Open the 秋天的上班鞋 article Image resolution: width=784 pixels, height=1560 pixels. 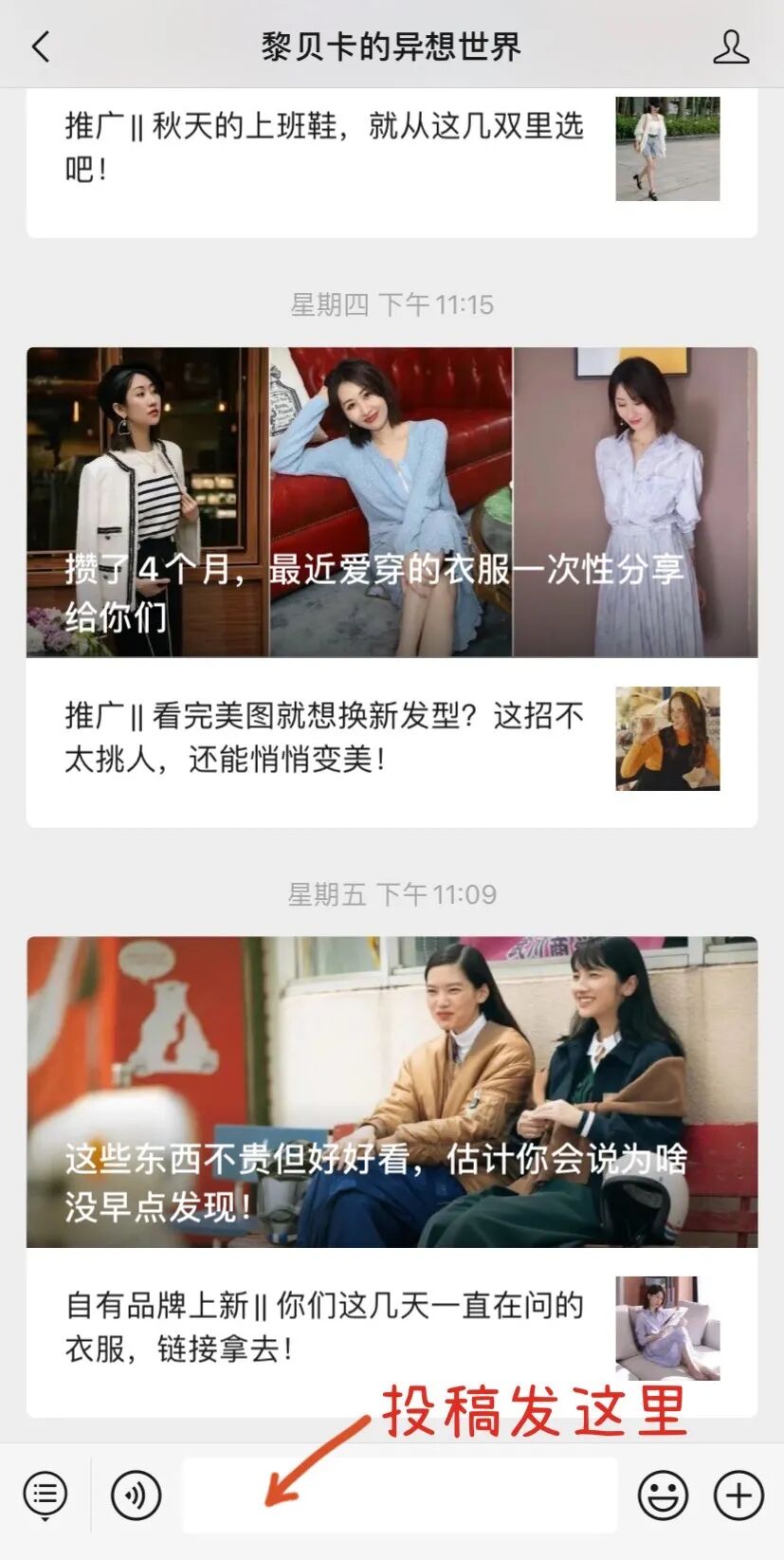[x=324, y=147]
